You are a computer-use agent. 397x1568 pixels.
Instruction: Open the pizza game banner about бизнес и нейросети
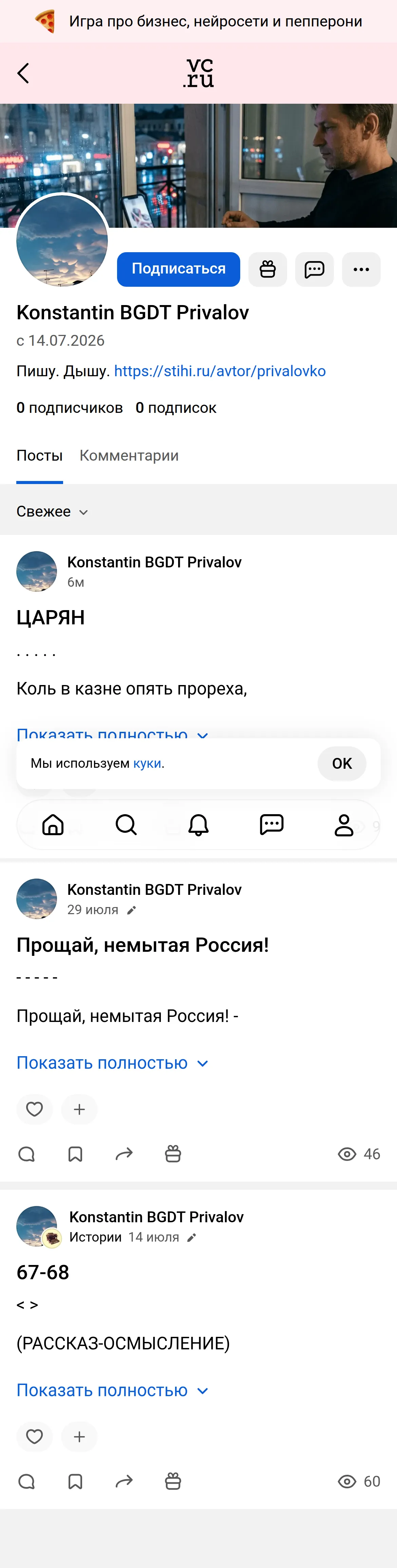[x=198, y=21]
